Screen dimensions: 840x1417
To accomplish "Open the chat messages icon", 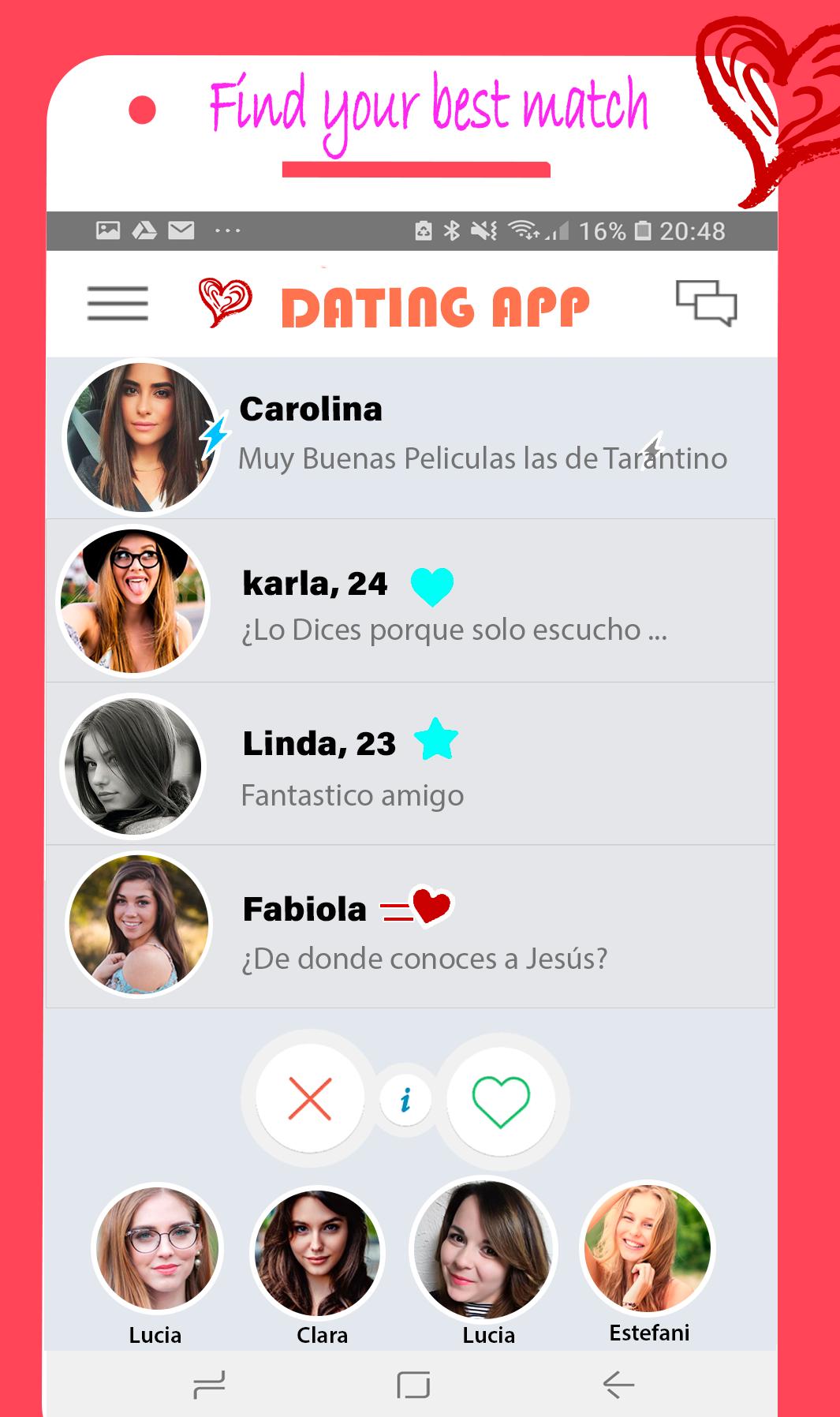I will click(x=707, y=303).
